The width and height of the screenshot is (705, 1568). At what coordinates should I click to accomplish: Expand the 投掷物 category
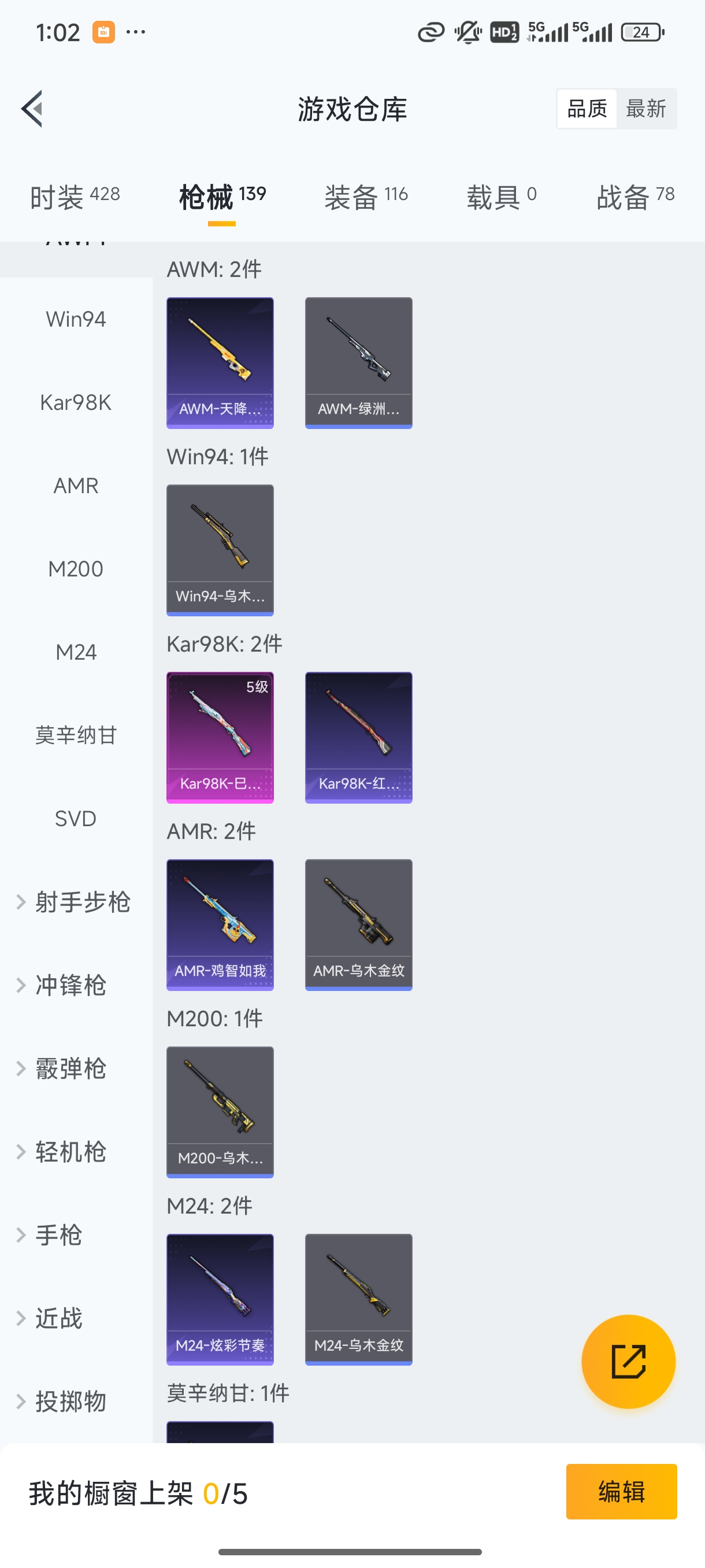click(73, 1401)
